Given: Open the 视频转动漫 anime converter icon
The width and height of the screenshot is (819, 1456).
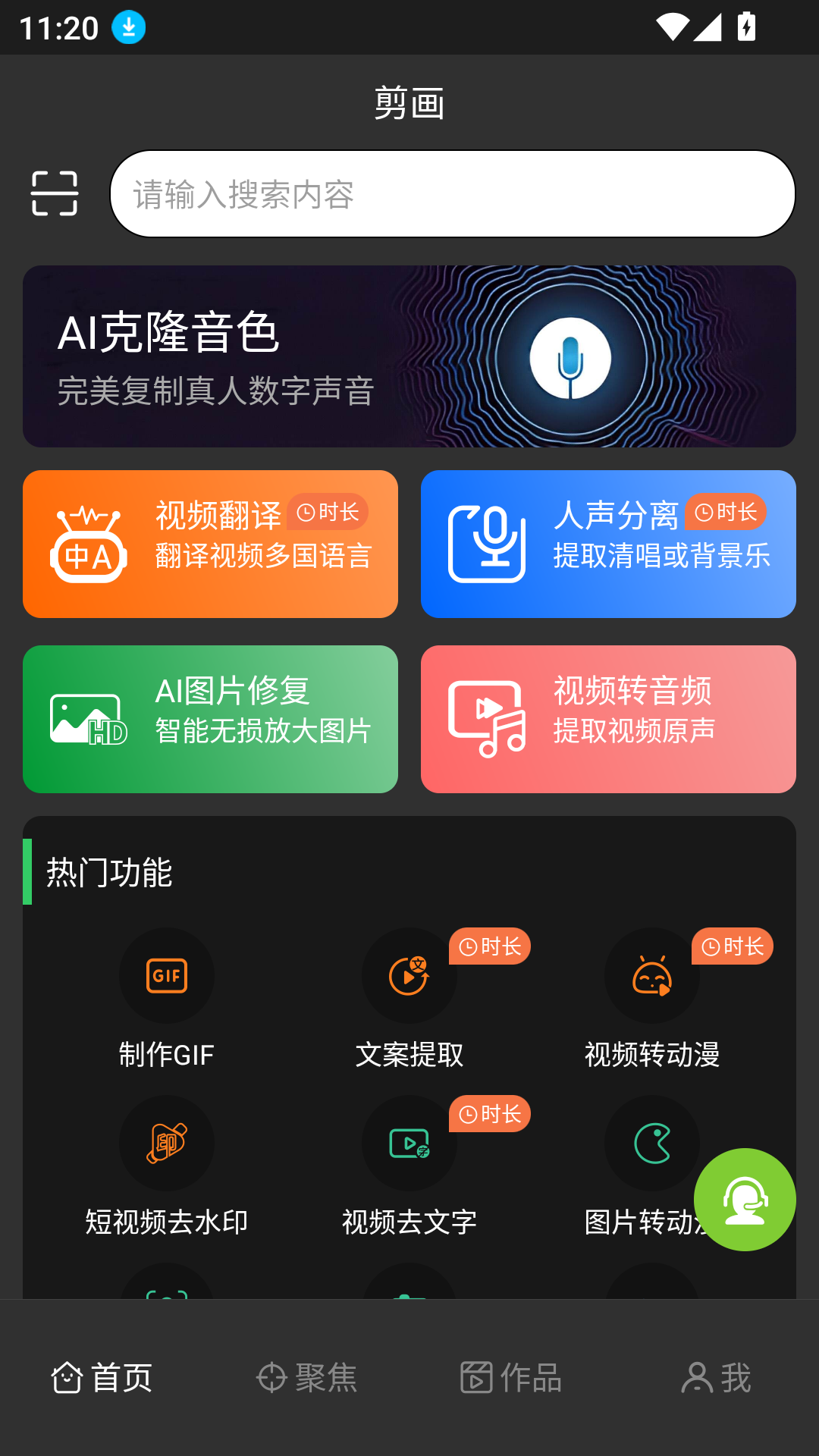Looking at the screenshot, I should click(x=651, y=975).
